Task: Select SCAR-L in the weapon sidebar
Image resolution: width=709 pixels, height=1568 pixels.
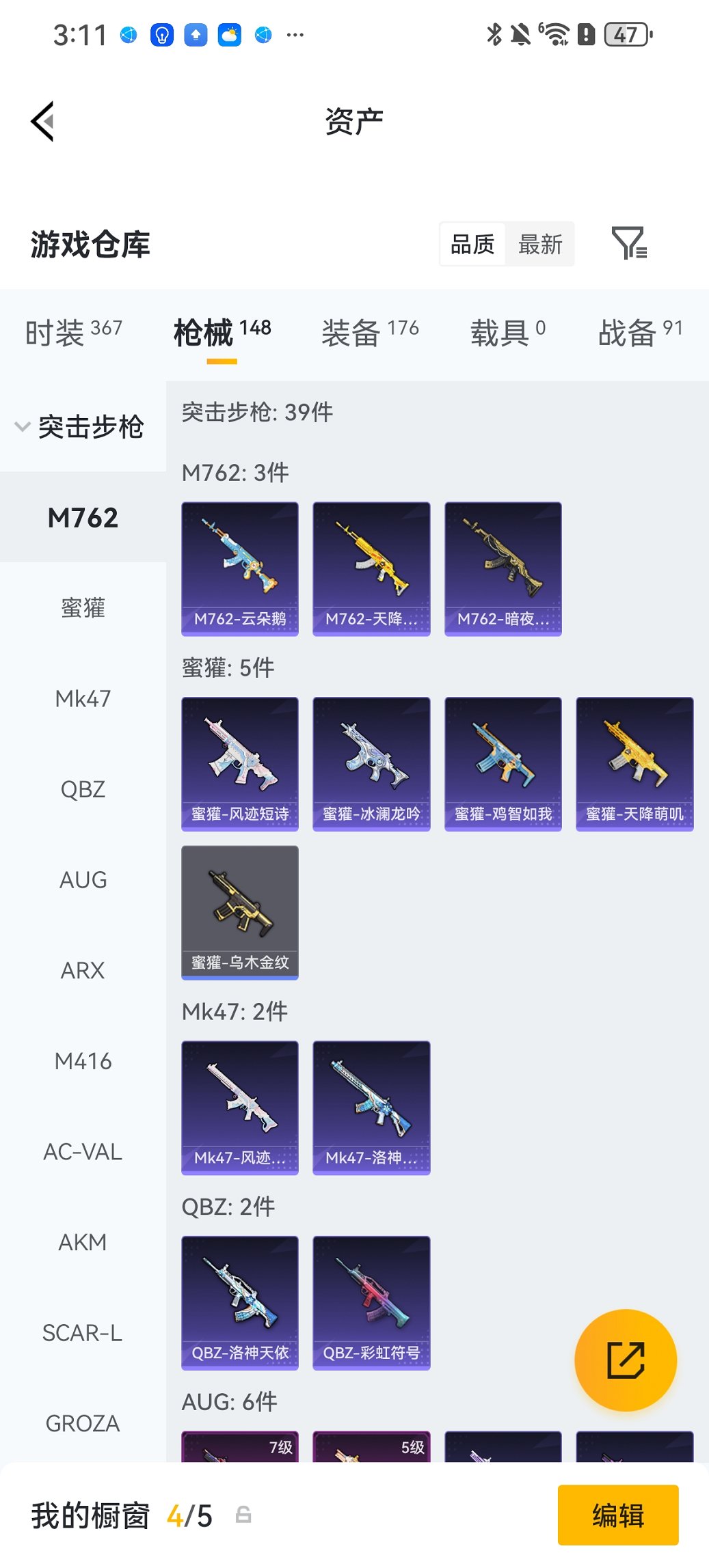Action: point(83,1333)
